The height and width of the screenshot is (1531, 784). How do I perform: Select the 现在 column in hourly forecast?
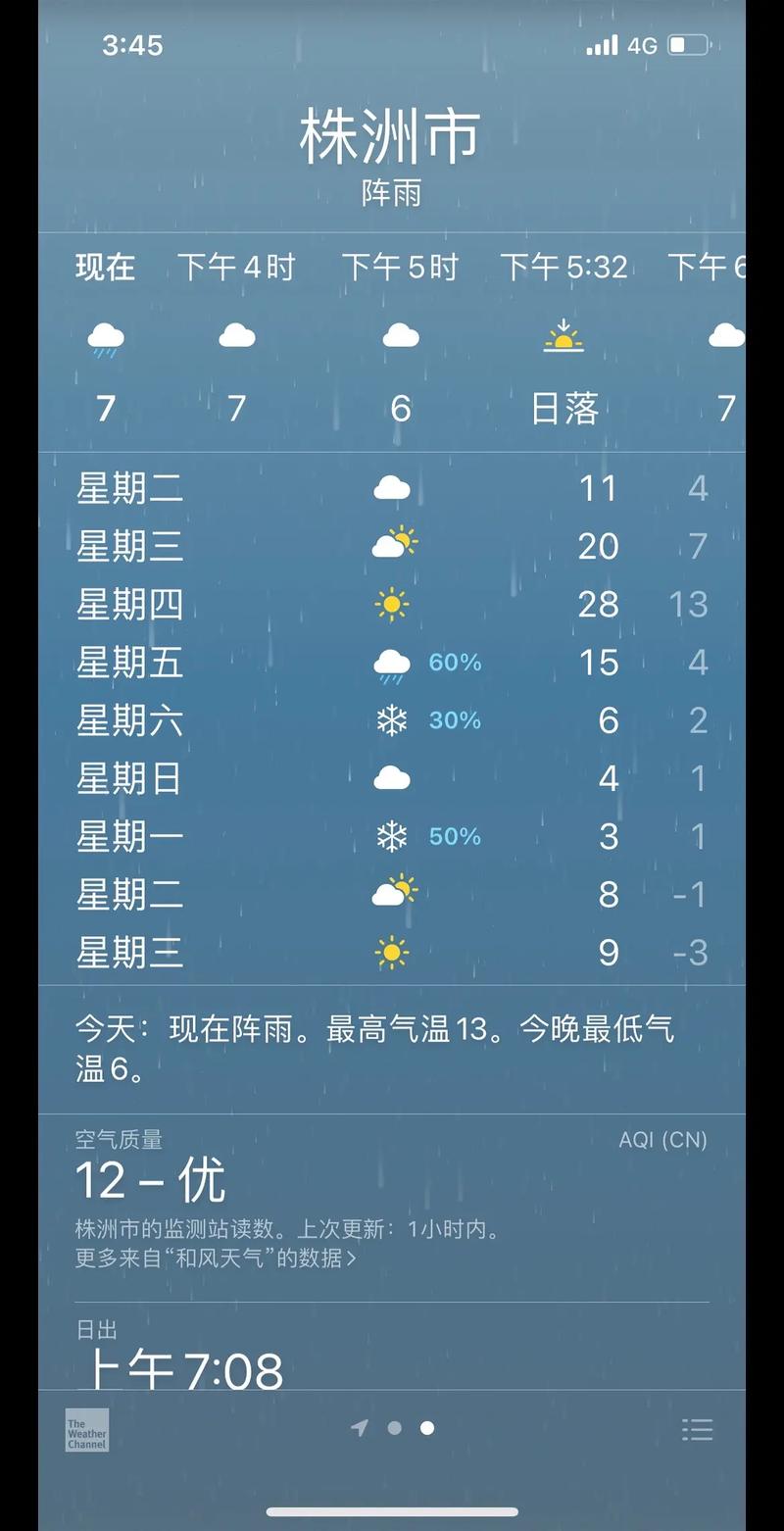tap(104, 267)
